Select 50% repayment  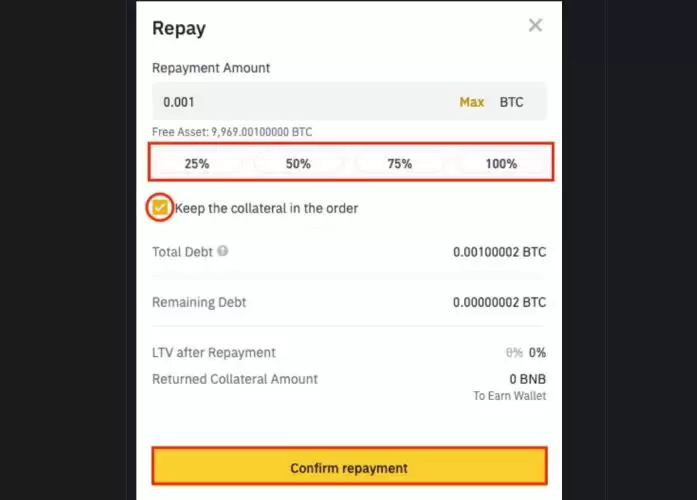[x=298, y=163]
